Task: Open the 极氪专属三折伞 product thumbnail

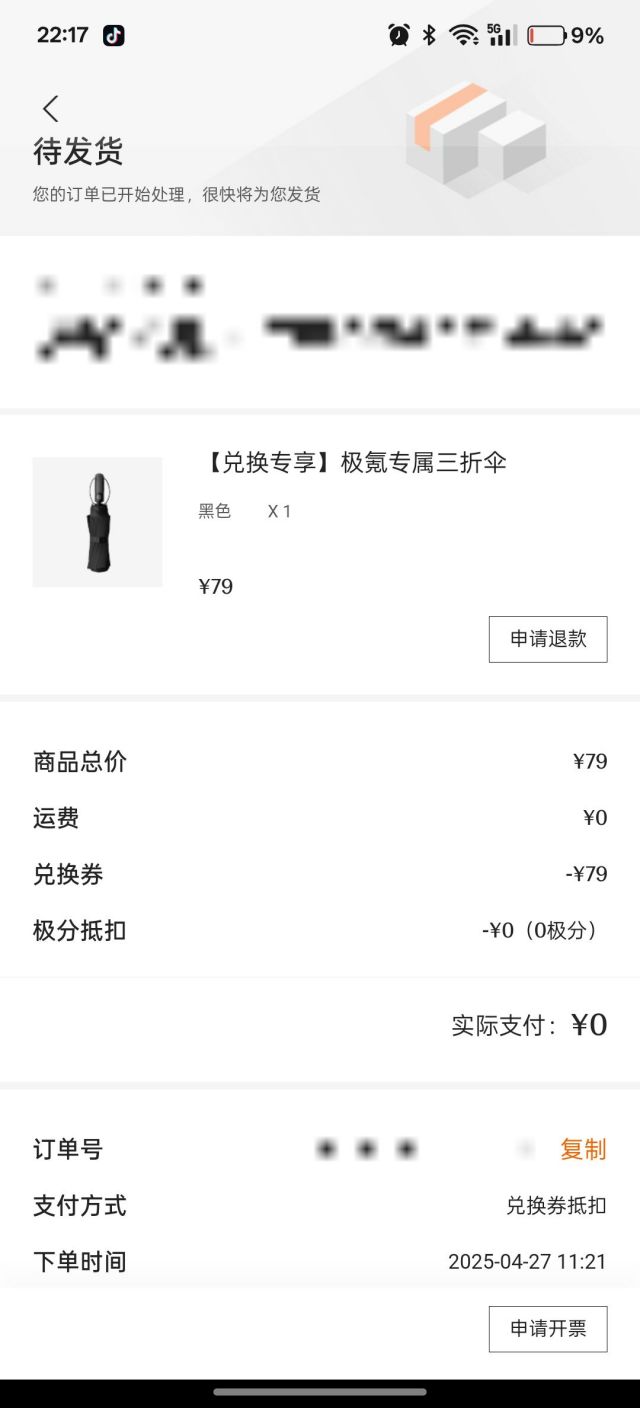Action: coord(98,522)
